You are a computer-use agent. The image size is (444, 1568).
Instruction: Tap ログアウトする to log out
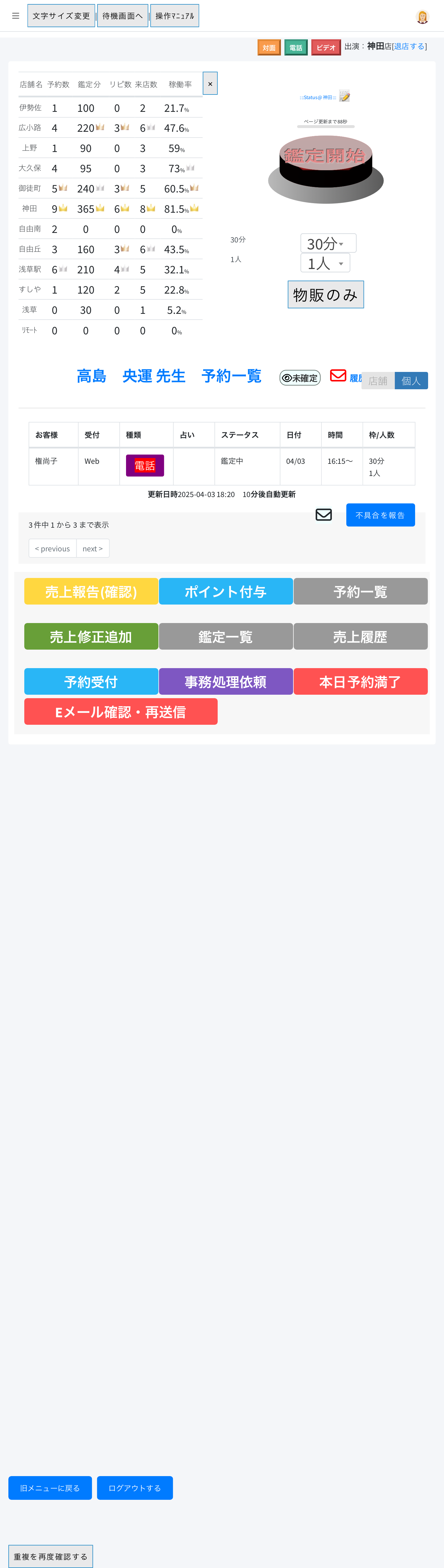pyautogui.click(x=135, y=1488)
